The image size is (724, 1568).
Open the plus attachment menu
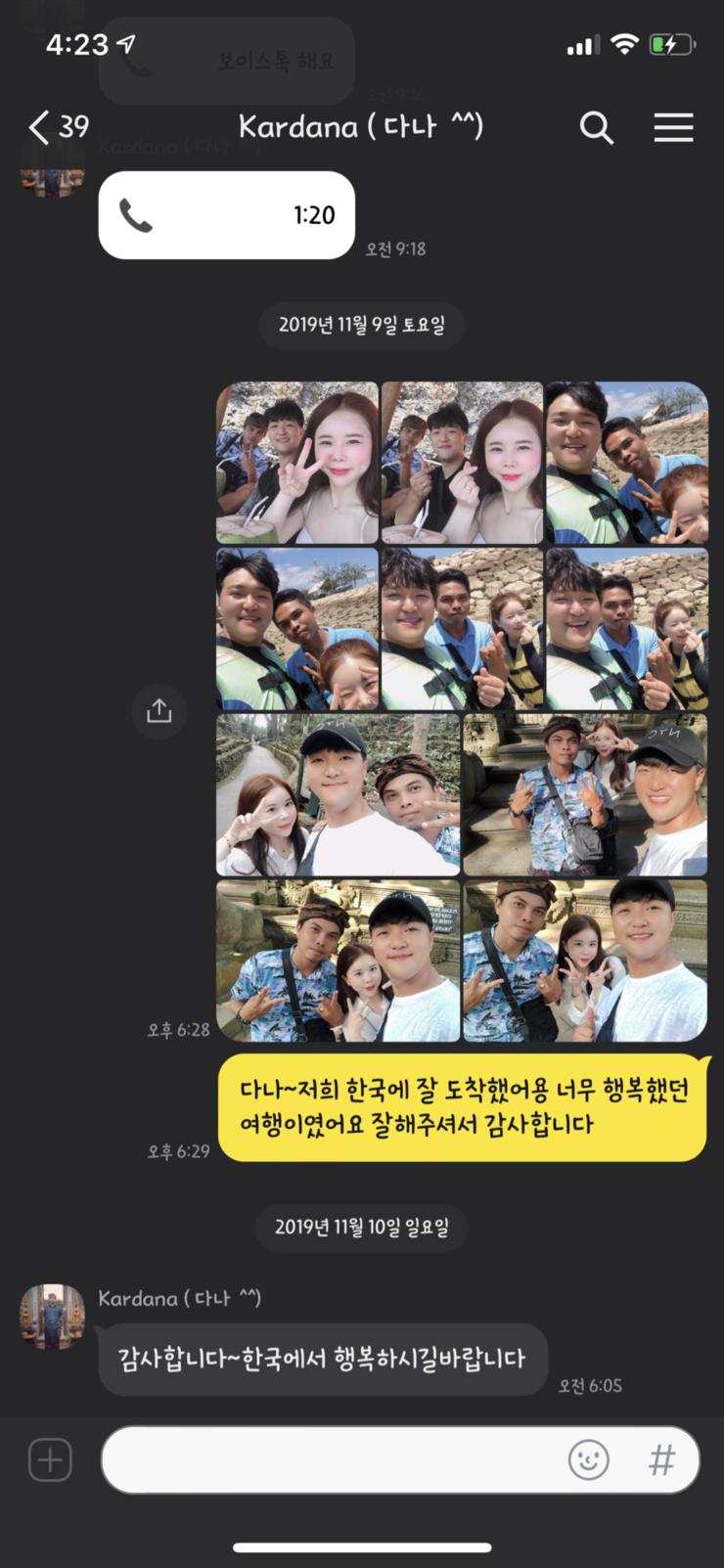[50, 1460]
